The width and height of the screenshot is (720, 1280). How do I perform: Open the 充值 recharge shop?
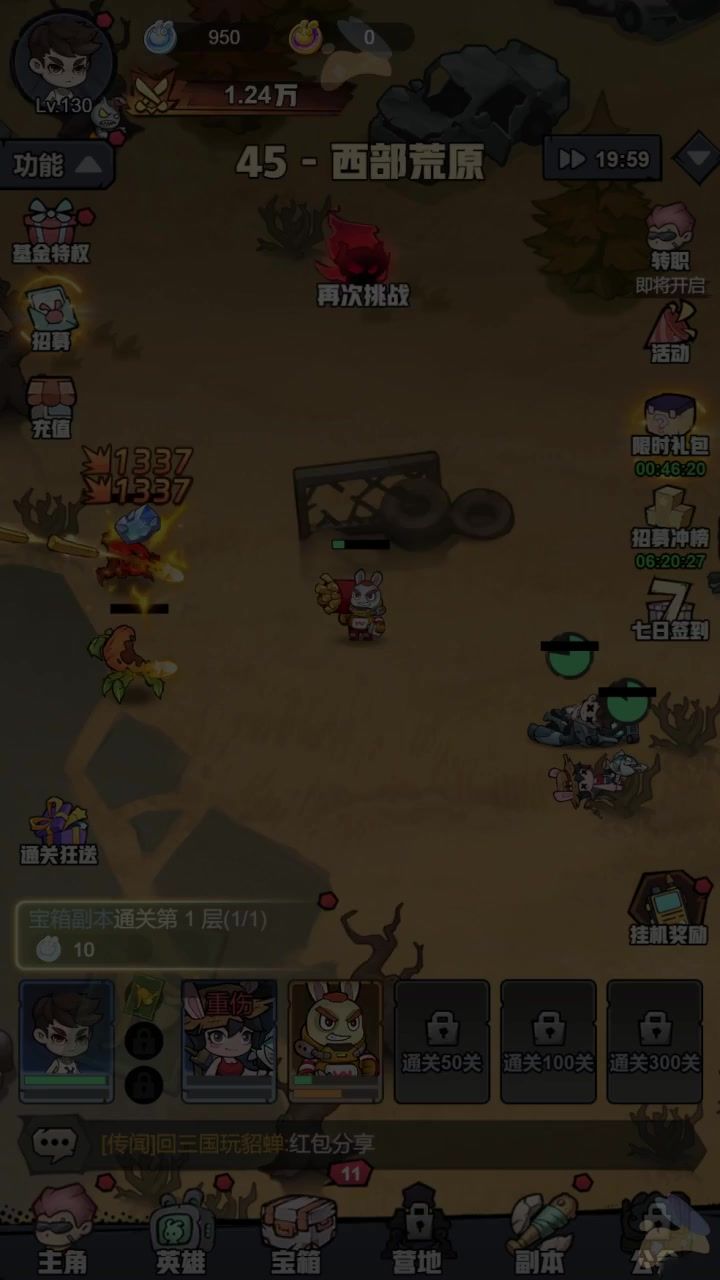pos(51,408)
